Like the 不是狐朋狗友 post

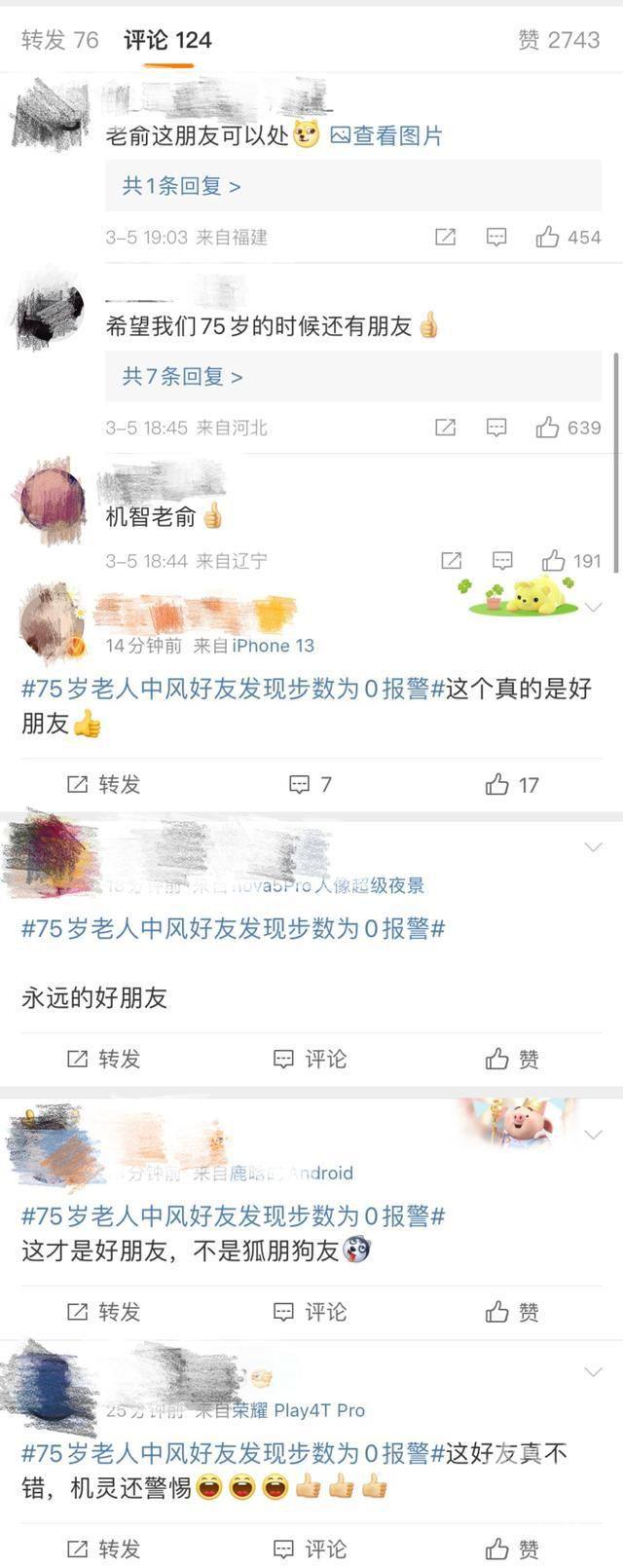(511, 1312)
